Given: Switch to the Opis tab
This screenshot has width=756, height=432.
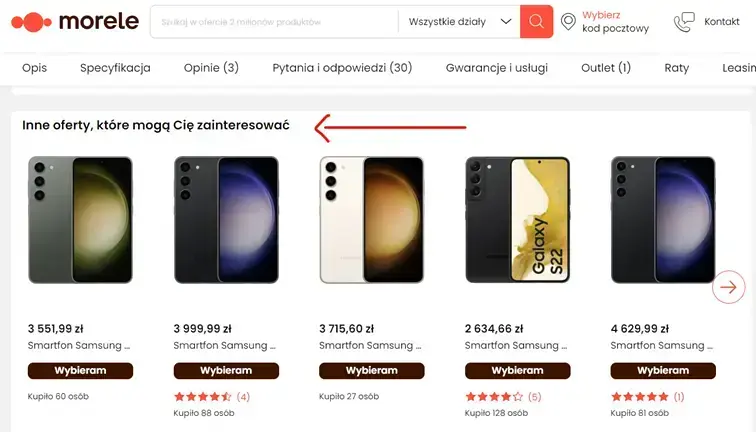Looking at the screenshot, I should 35,68.
